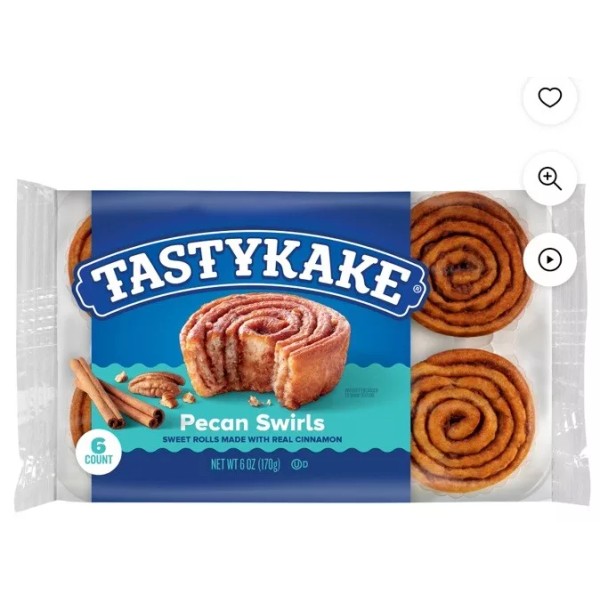Add product to favorites with heart icon
Screen dimensions: 600x600
tap(550, 98)
